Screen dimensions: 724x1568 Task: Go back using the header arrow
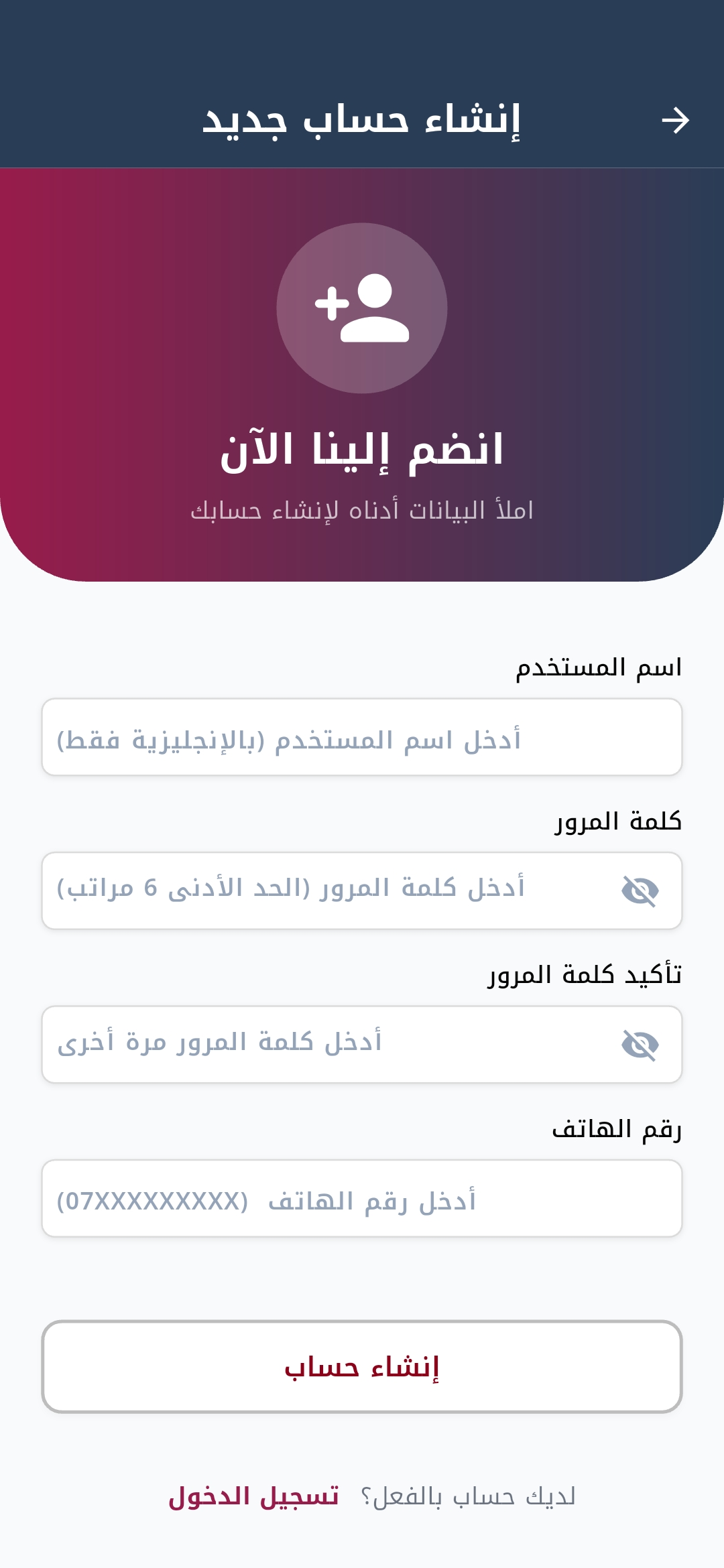pyautogui.click(x=675, y=121)
